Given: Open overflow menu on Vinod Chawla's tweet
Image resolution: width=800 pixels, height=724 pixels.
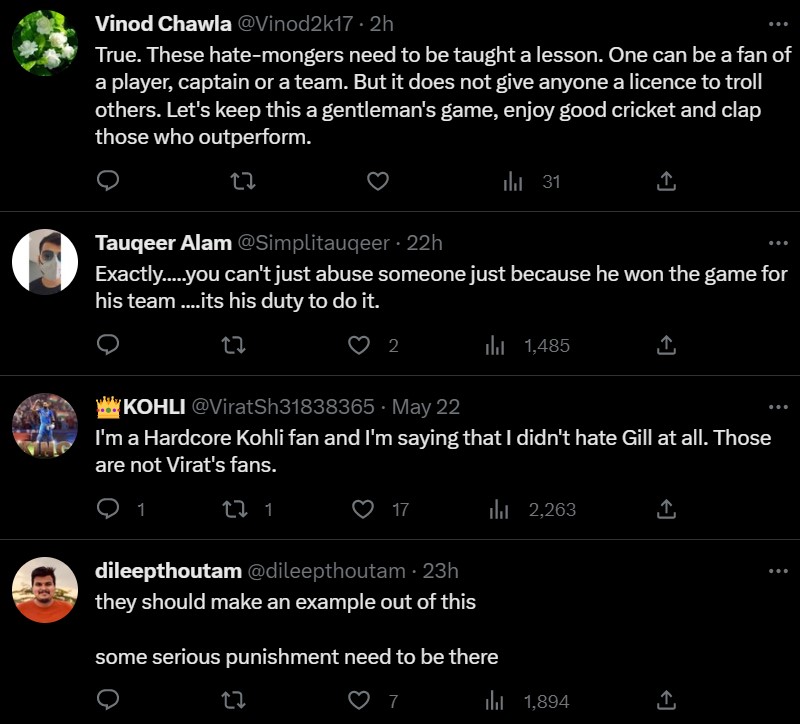Looking at the screenshot, I should point(777,24).
